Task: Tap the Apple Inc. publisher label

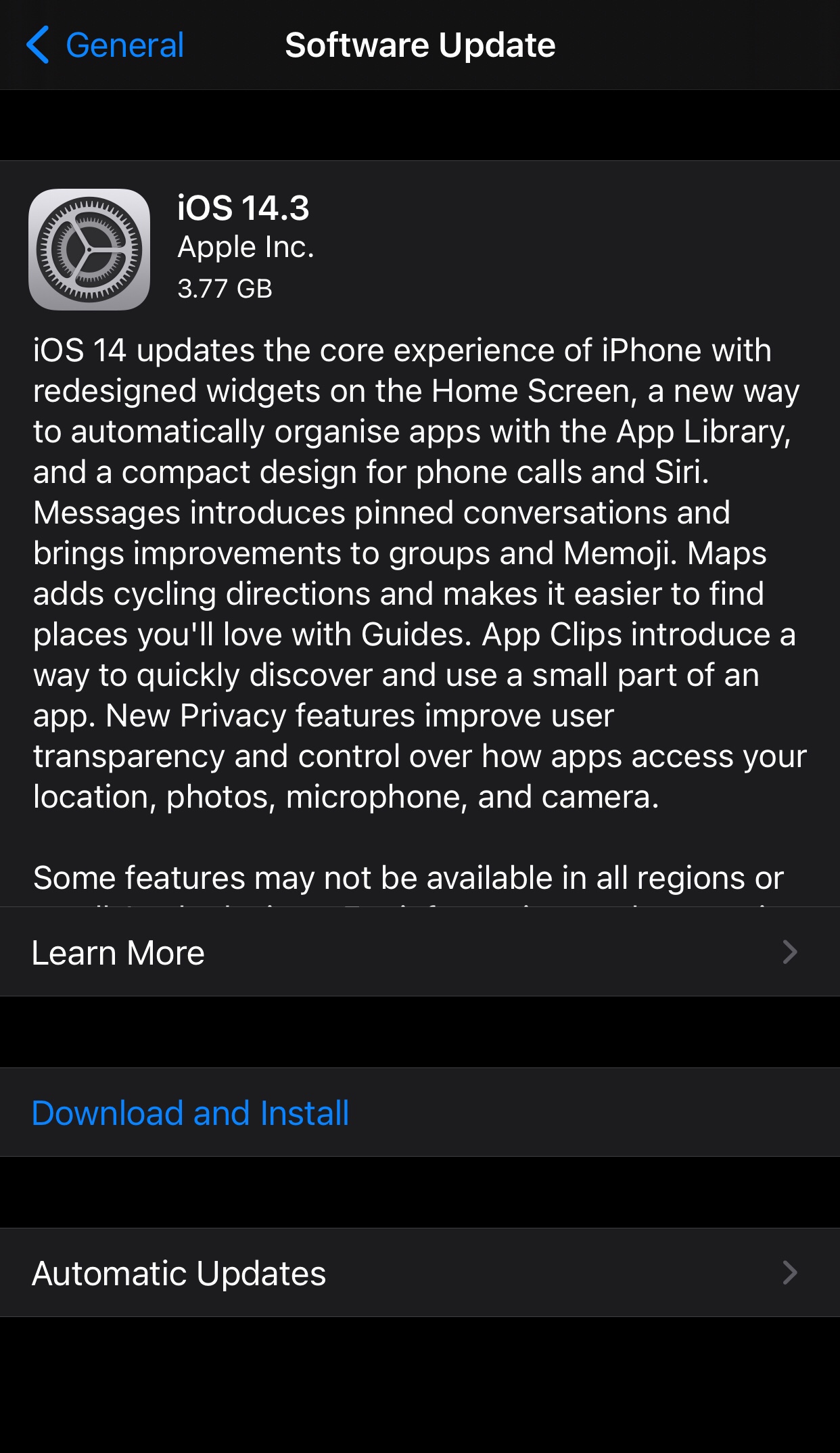Action: (246, 246)
